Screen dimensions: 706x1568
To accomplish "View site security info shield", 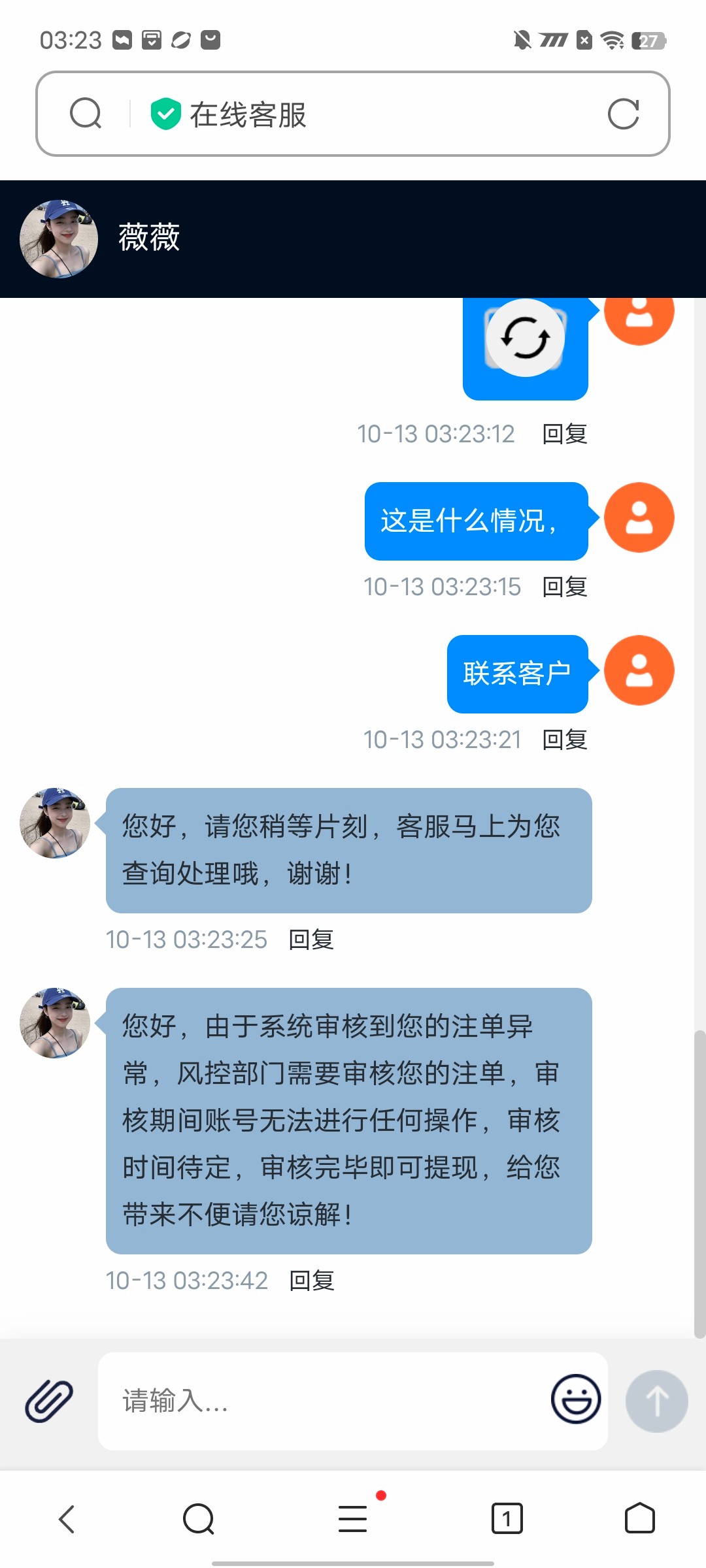I will (165, 114).
